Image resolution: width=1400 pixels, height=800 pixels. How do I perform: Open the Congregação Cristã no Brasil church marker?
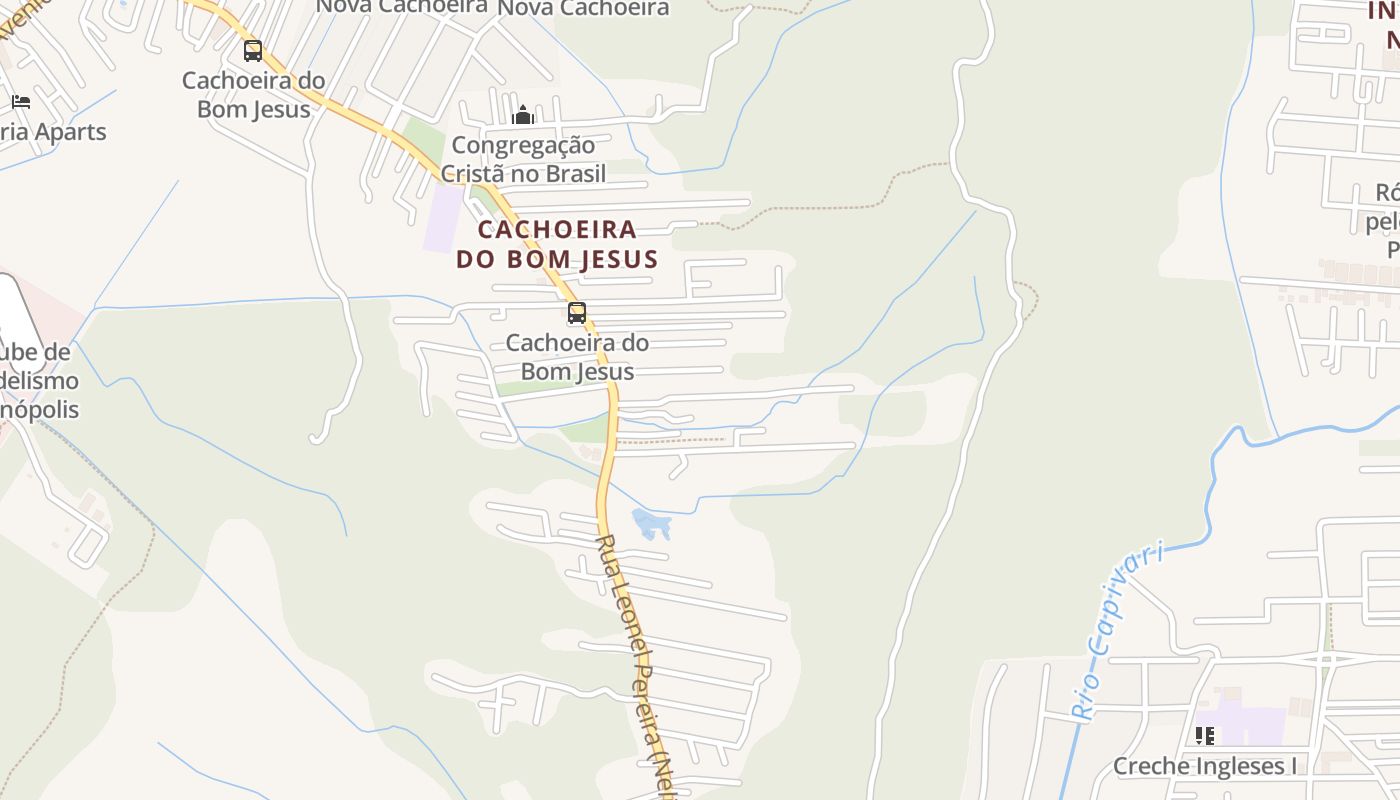[x=522, y=116]
